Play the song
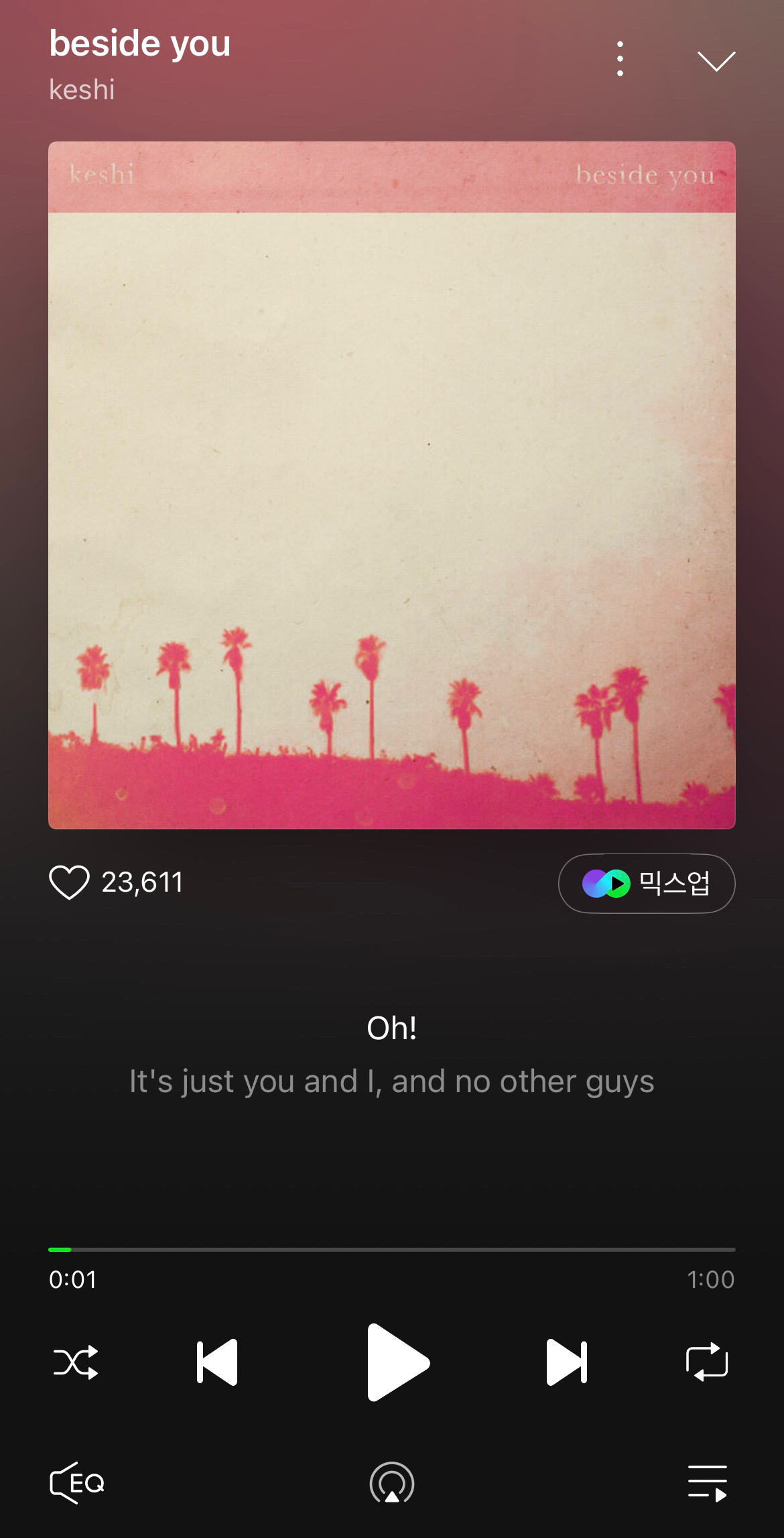784x1538 pixels. (397, 1362)
